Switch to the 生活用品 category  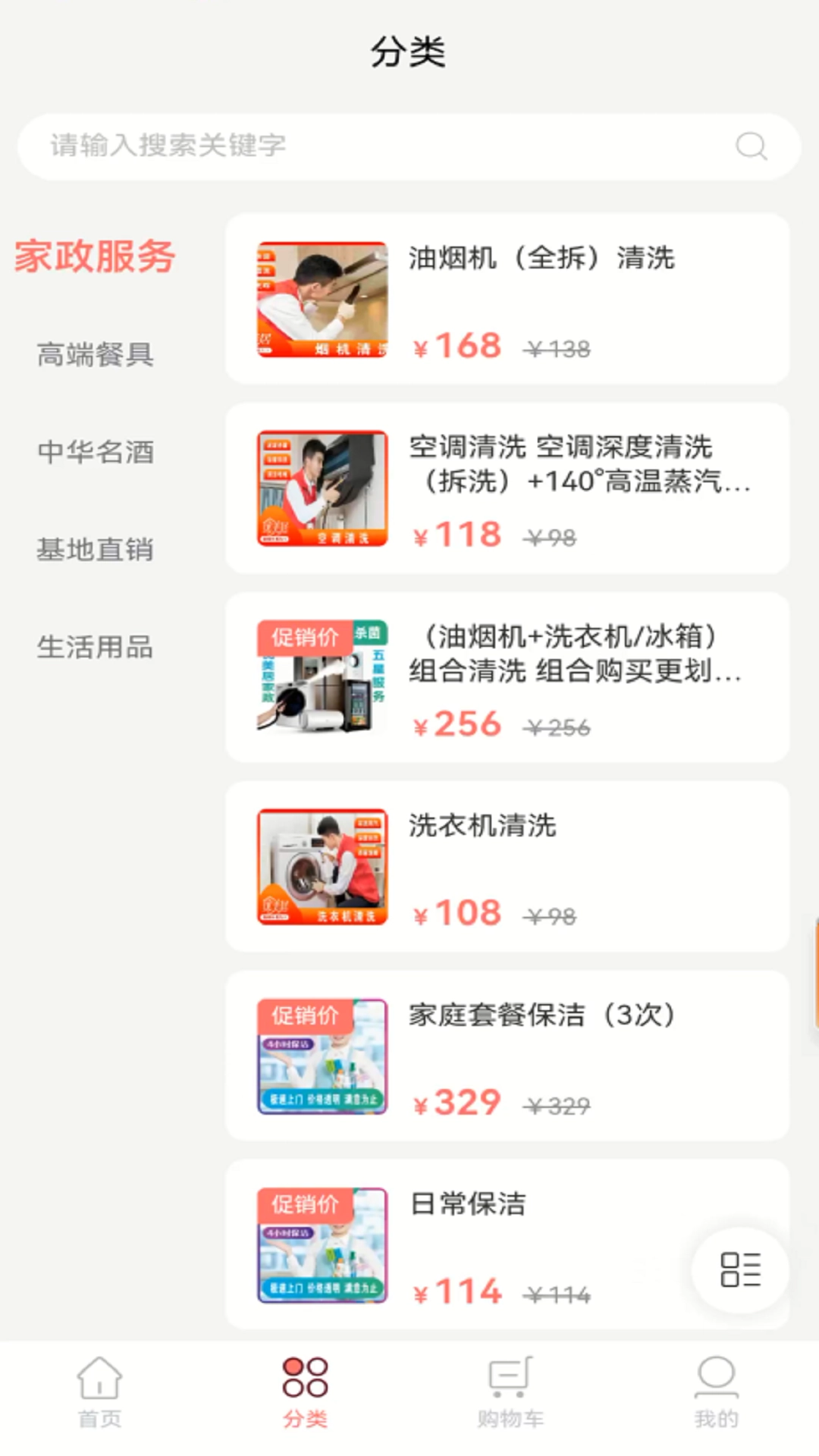[96, 648]
